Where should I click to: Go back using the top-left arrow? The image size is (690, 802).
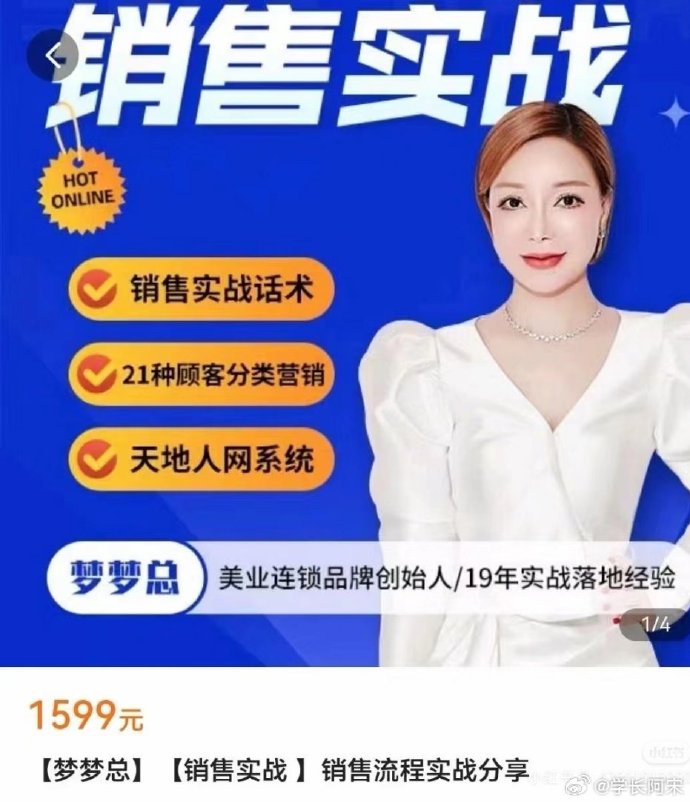(x=52, y=55)
